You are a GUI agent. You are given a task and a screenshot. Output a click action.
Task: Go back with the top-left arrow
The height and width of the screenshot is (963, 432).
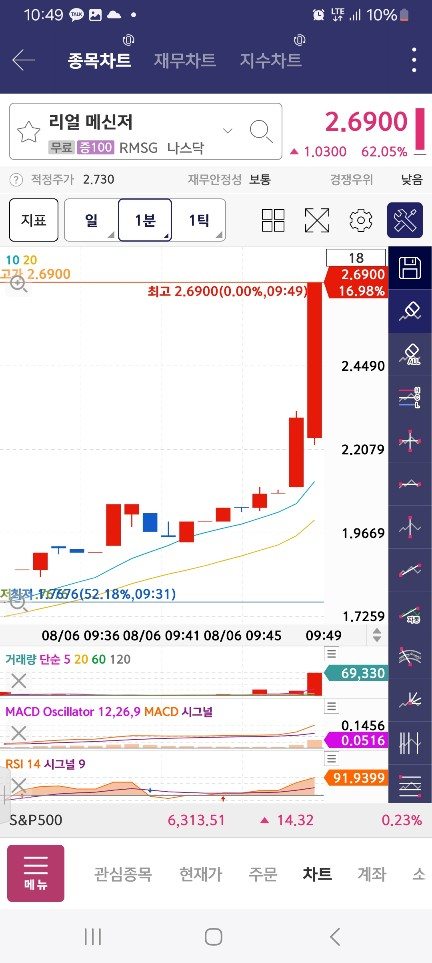tap(23, 60)
